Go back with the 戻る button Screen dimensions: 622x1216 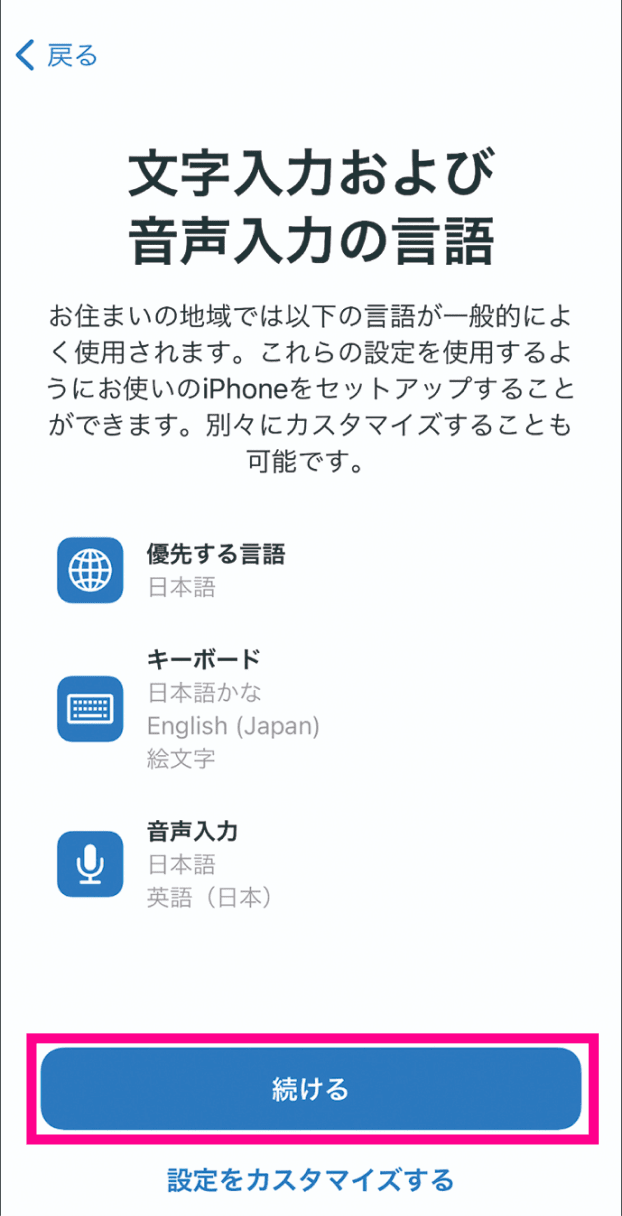[58, 55]
